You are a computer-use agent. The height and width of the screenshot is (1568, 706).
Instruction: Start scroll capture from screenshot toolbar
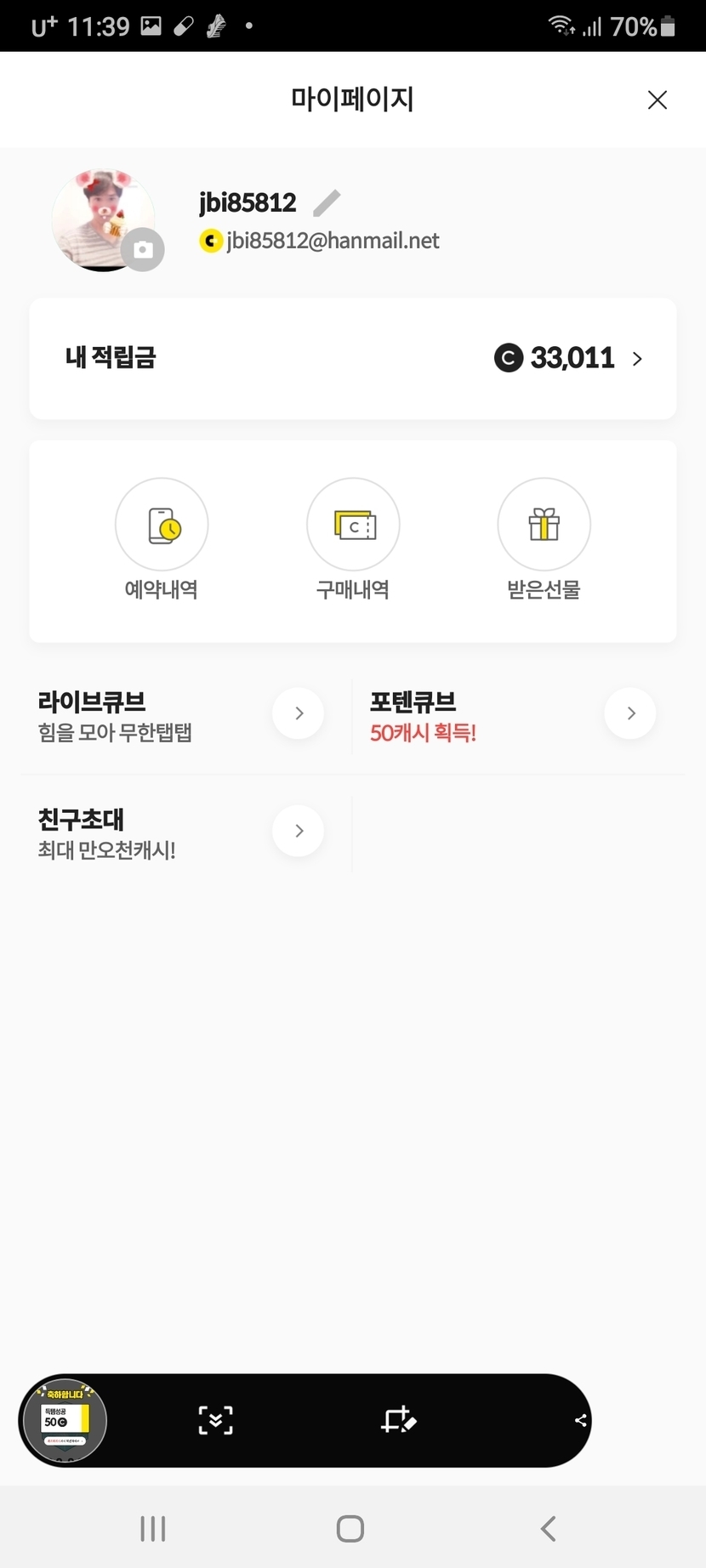pyautogui.click(x=215, y=1420)
